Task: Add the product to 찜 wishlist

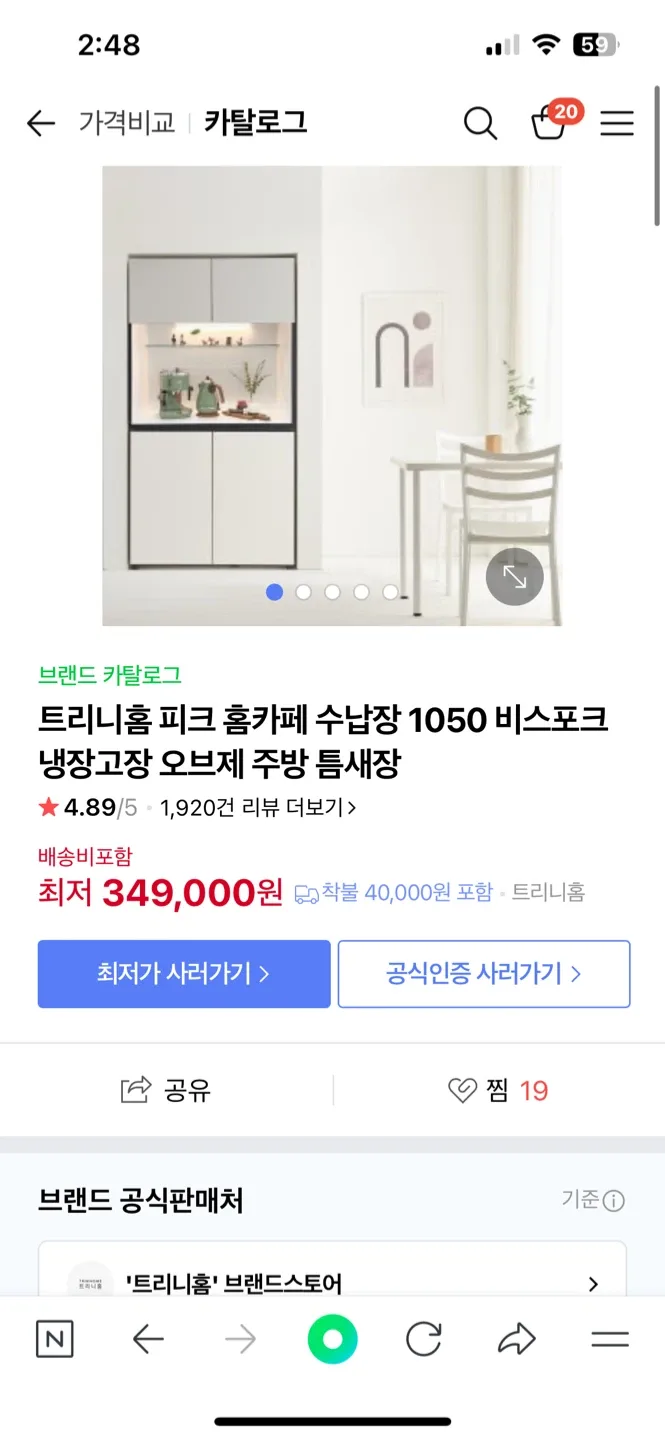Action: click(x=498, y=1090)
